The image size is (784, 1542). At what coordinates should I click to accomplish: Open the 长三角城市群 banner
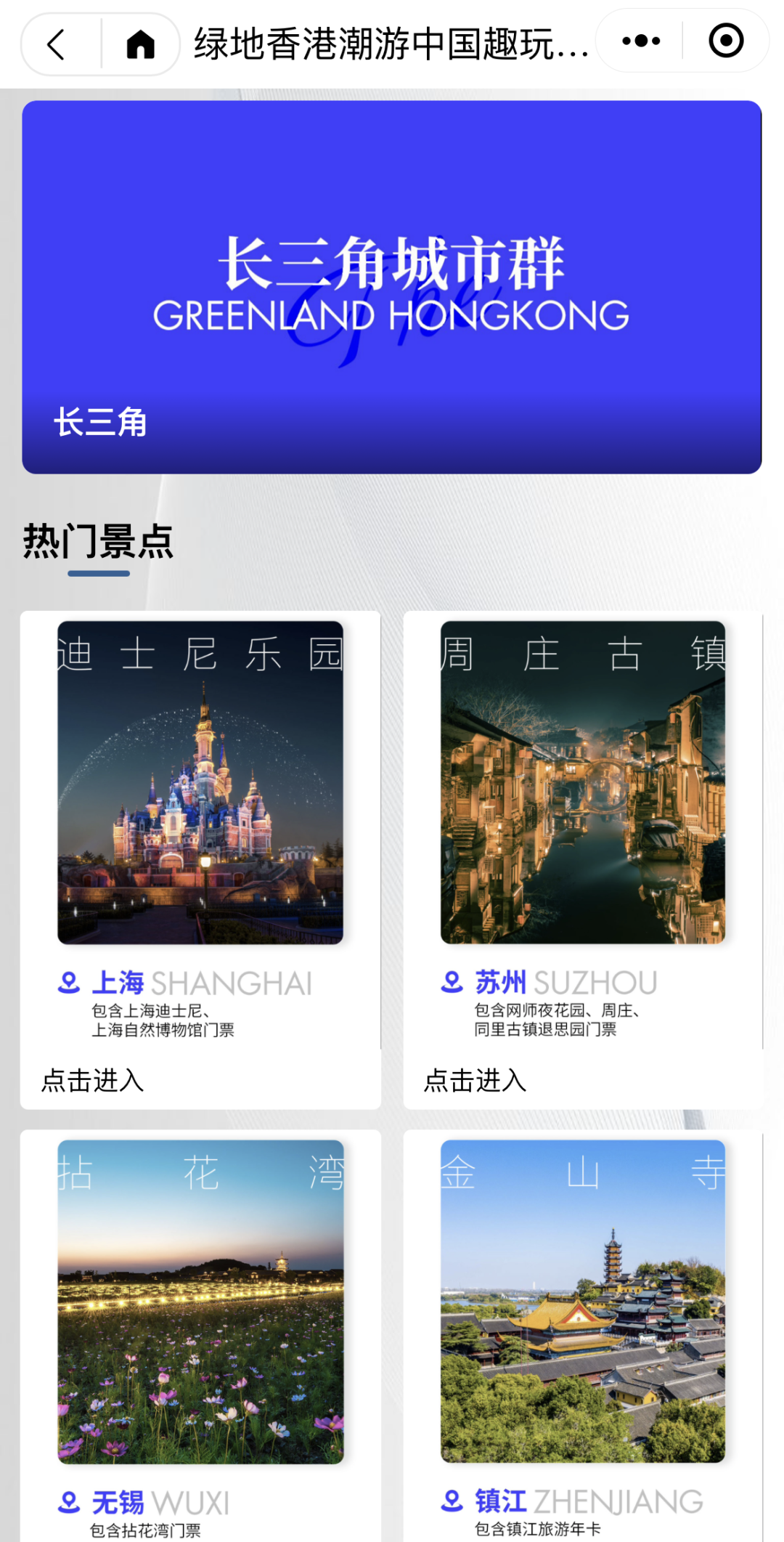(x=391, y=287)
